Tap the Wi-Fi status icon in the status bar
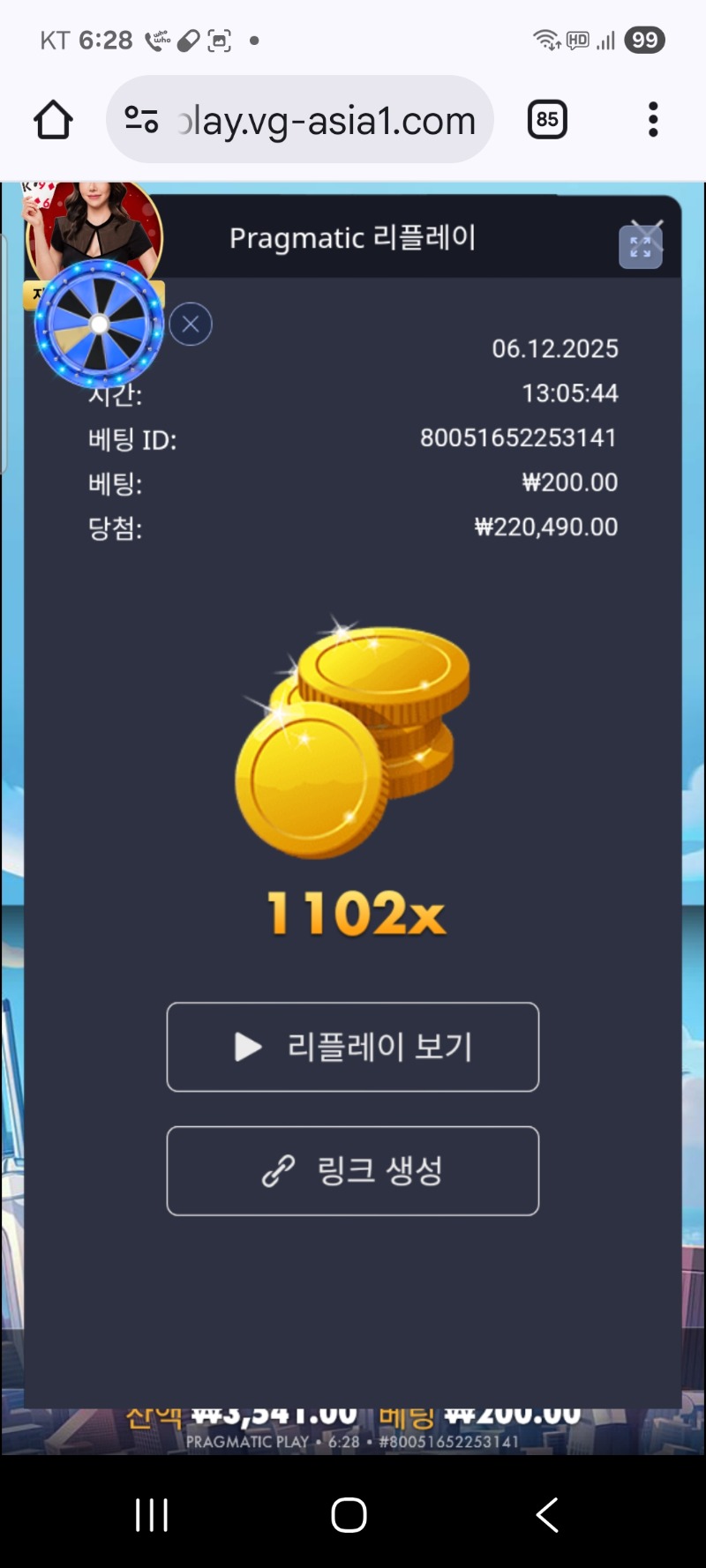 click(545, 39)
